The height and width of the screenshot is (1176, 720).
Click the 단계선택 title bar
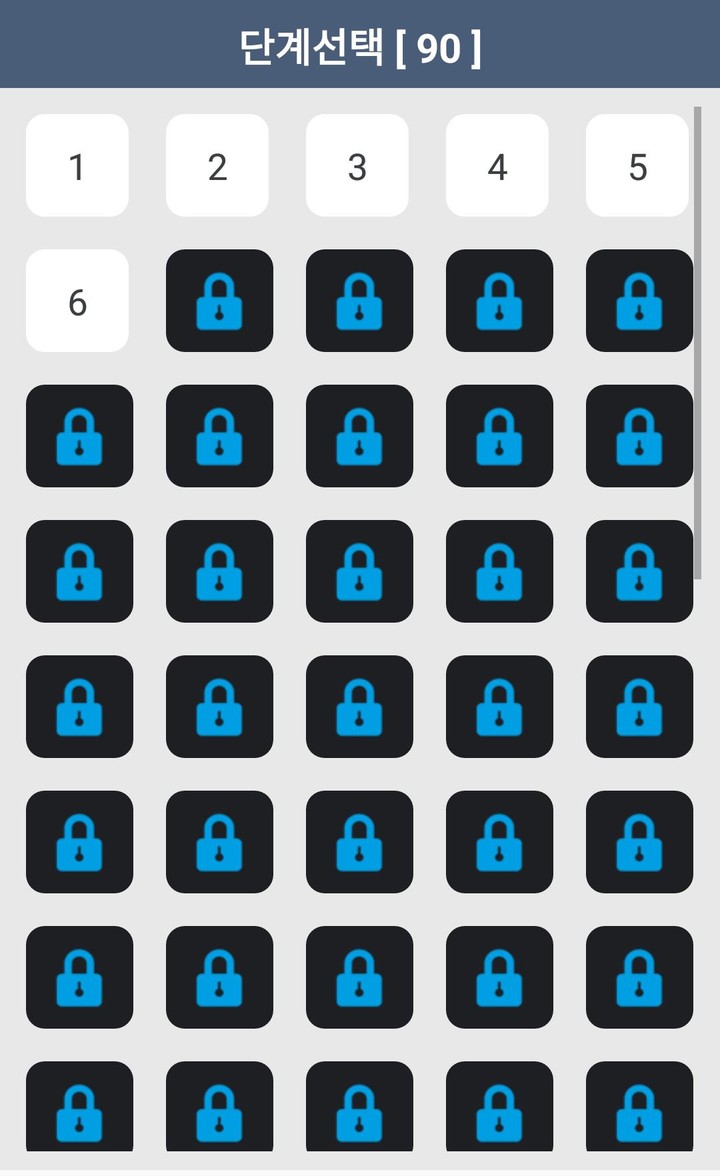360,43
